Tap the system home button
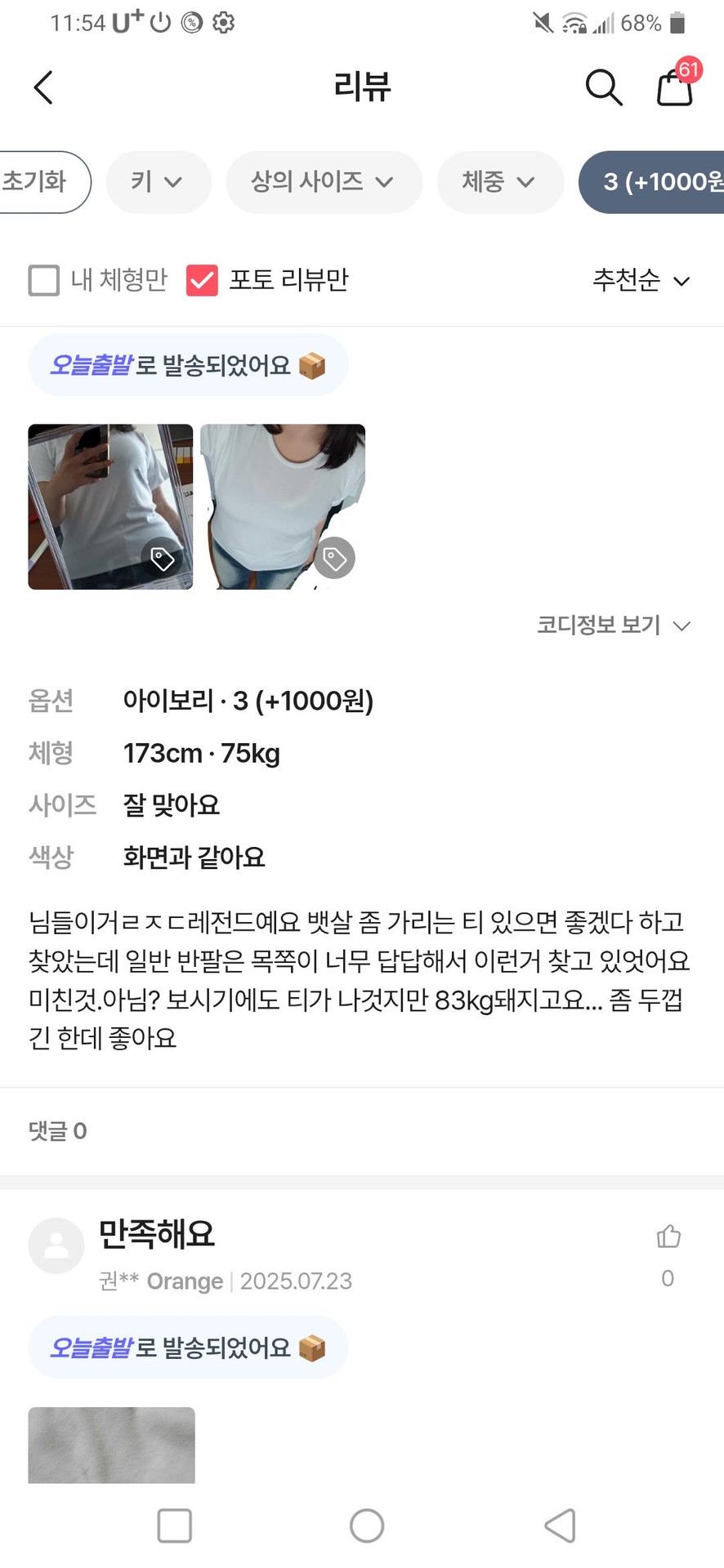The image size is (724, 1568). tap(366, 1525)
